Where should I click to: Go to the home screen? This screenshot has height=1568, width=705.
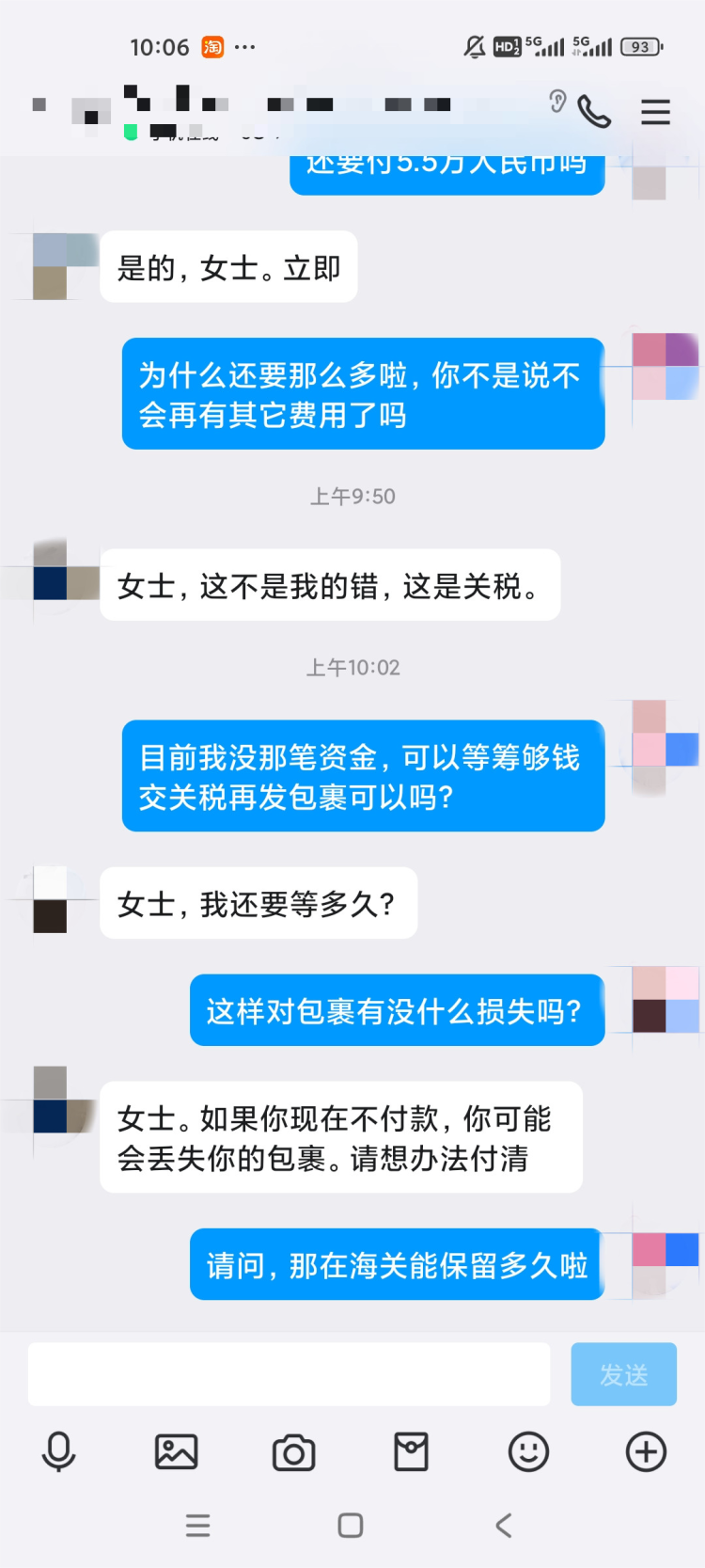click(x=351, y=1525)
